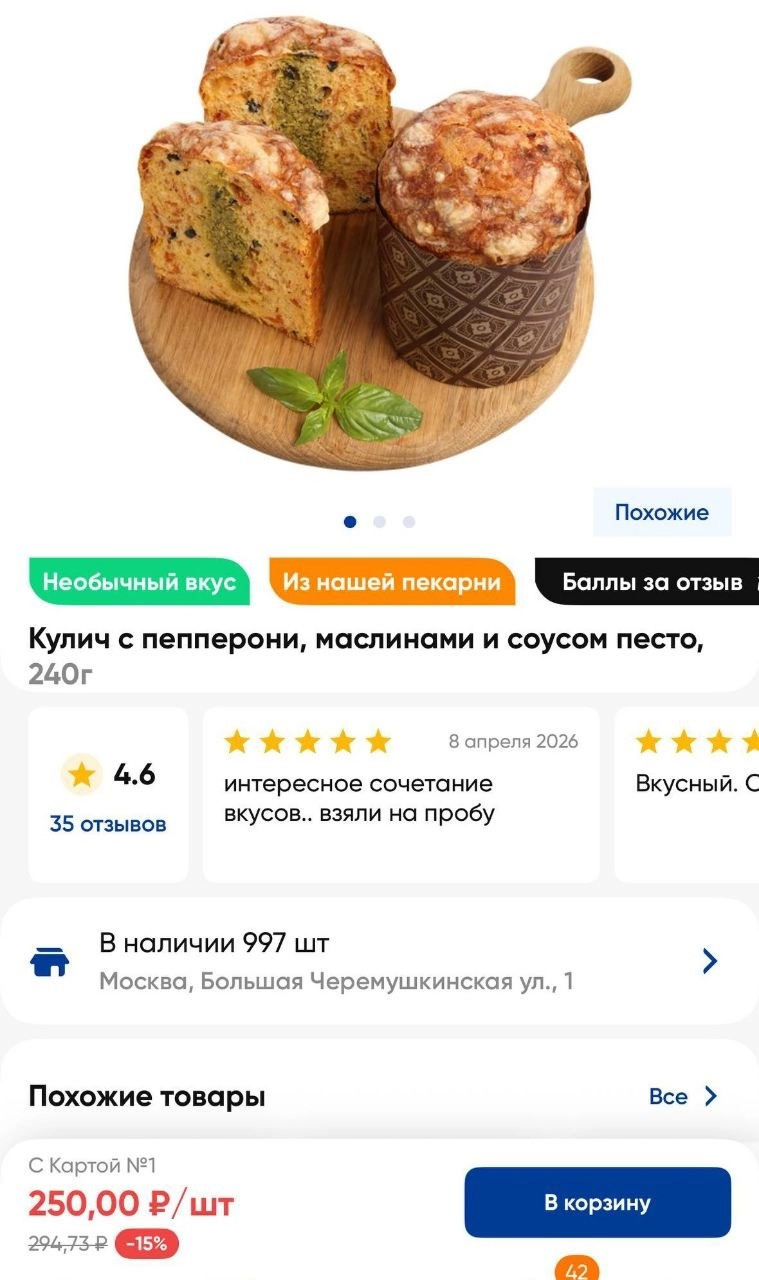The width and height of the screenshot is (759, 1280).
Task: Jump to second photo via page dots
Action: point(379,521)
